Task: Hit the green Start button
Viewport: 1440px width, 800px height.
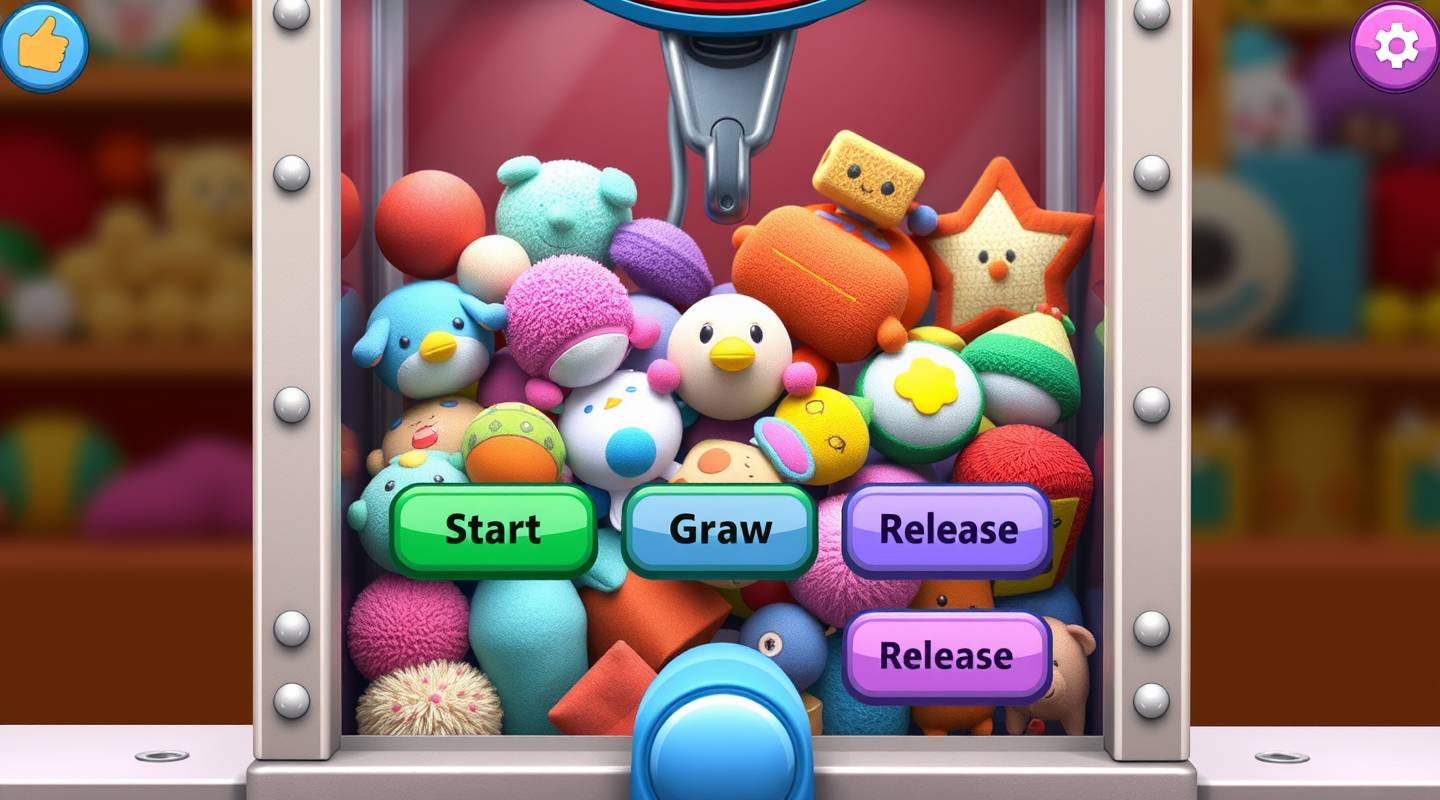Action: [x=493, y=529]
